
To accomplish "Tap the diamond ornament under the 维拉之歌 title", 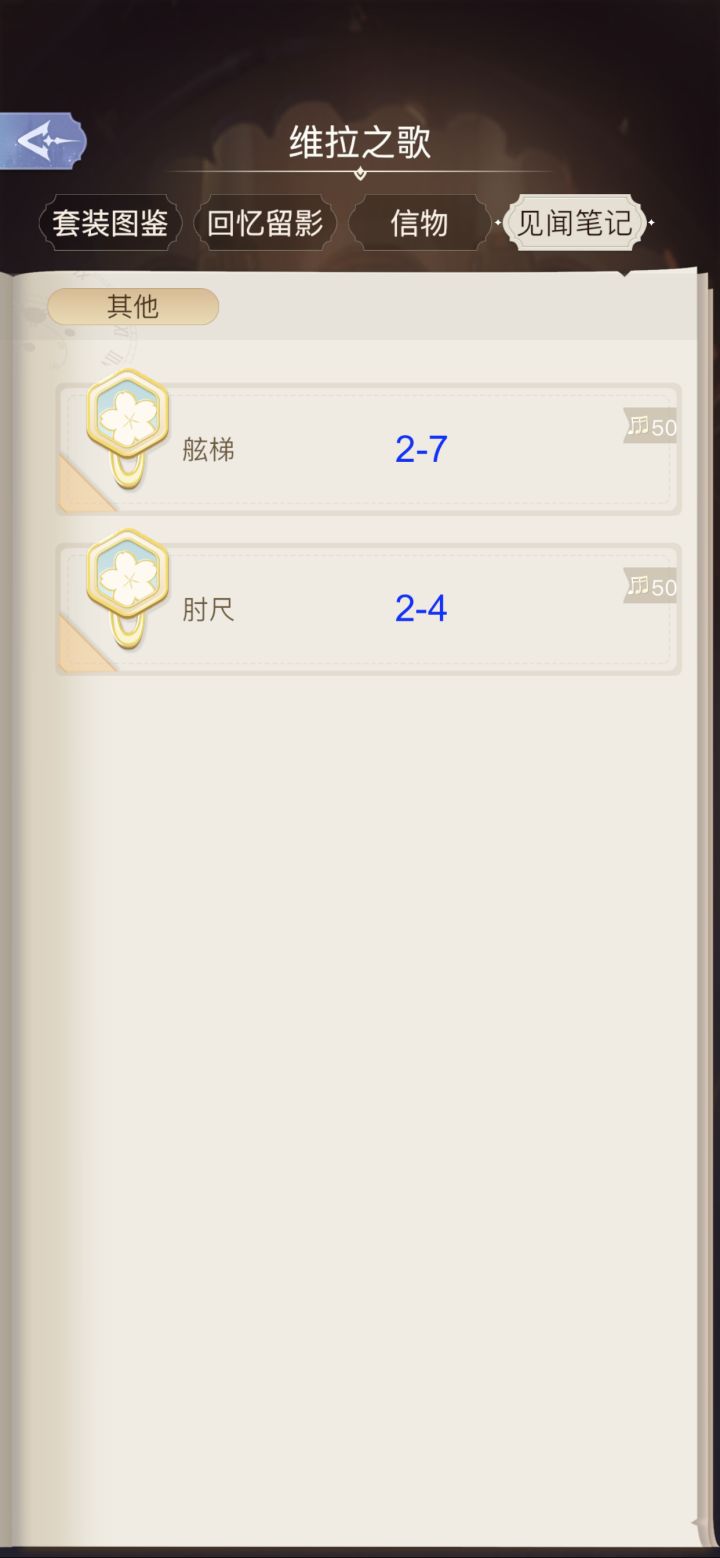I will (360, 172).
